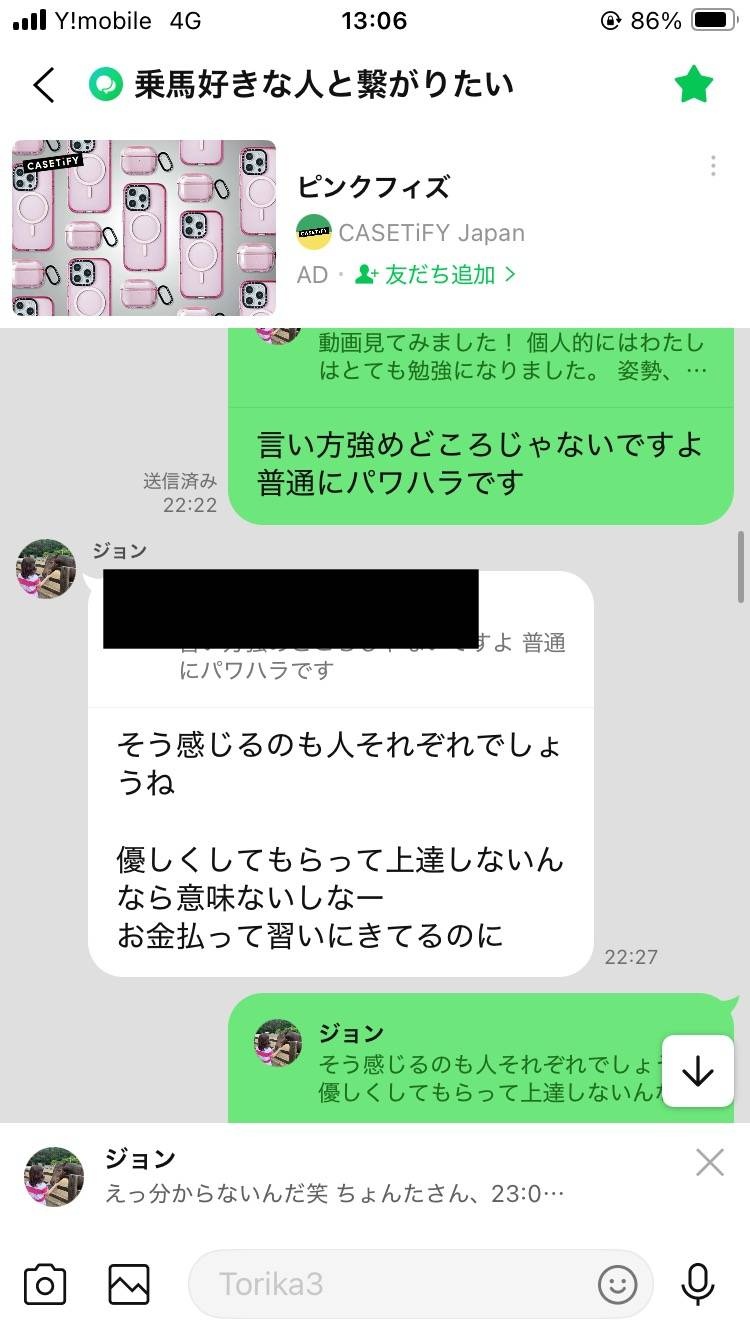Jump to latest messages with down arrow
Viewport: 750px width, 1334px height.
(697, 1072)
